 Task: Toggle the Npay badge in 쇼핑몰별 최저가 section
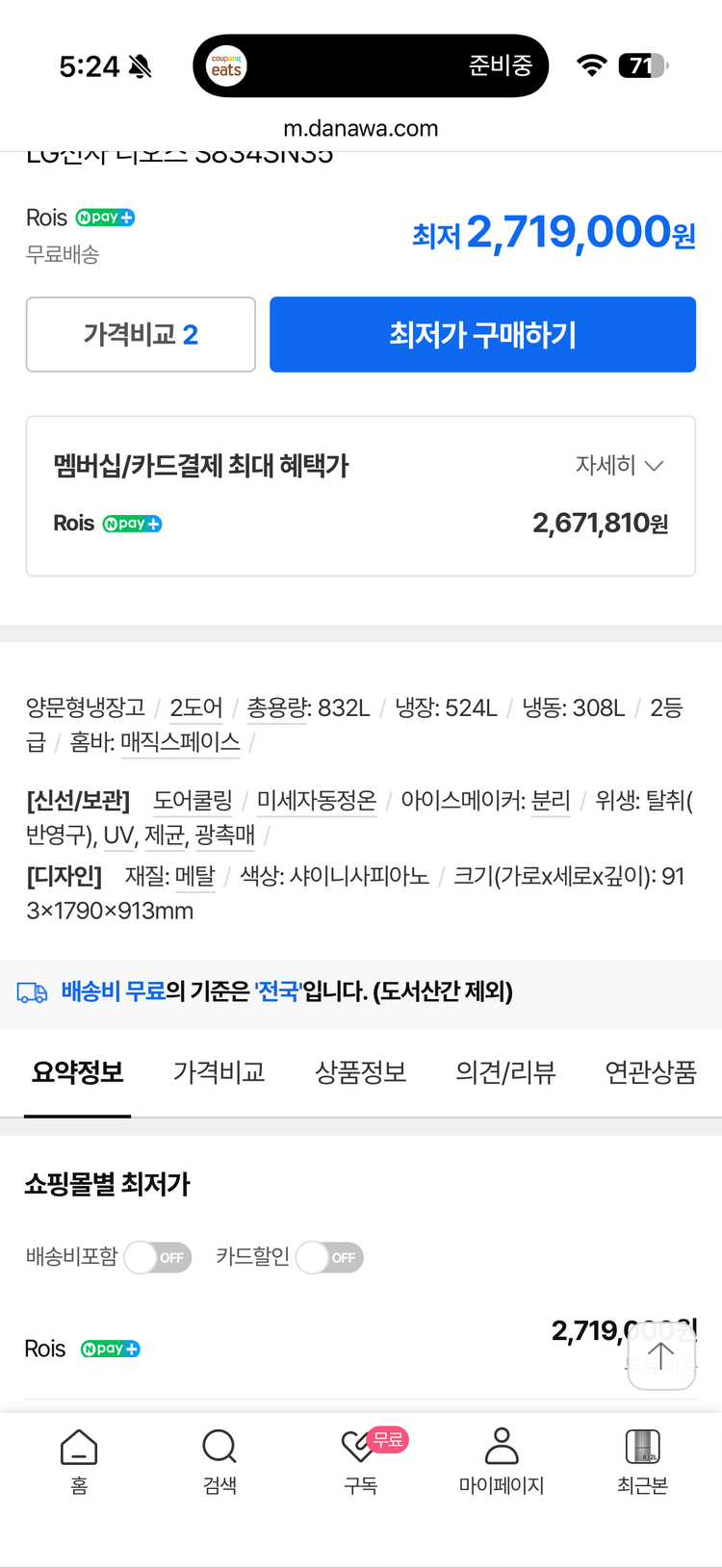pos(109,1349)
